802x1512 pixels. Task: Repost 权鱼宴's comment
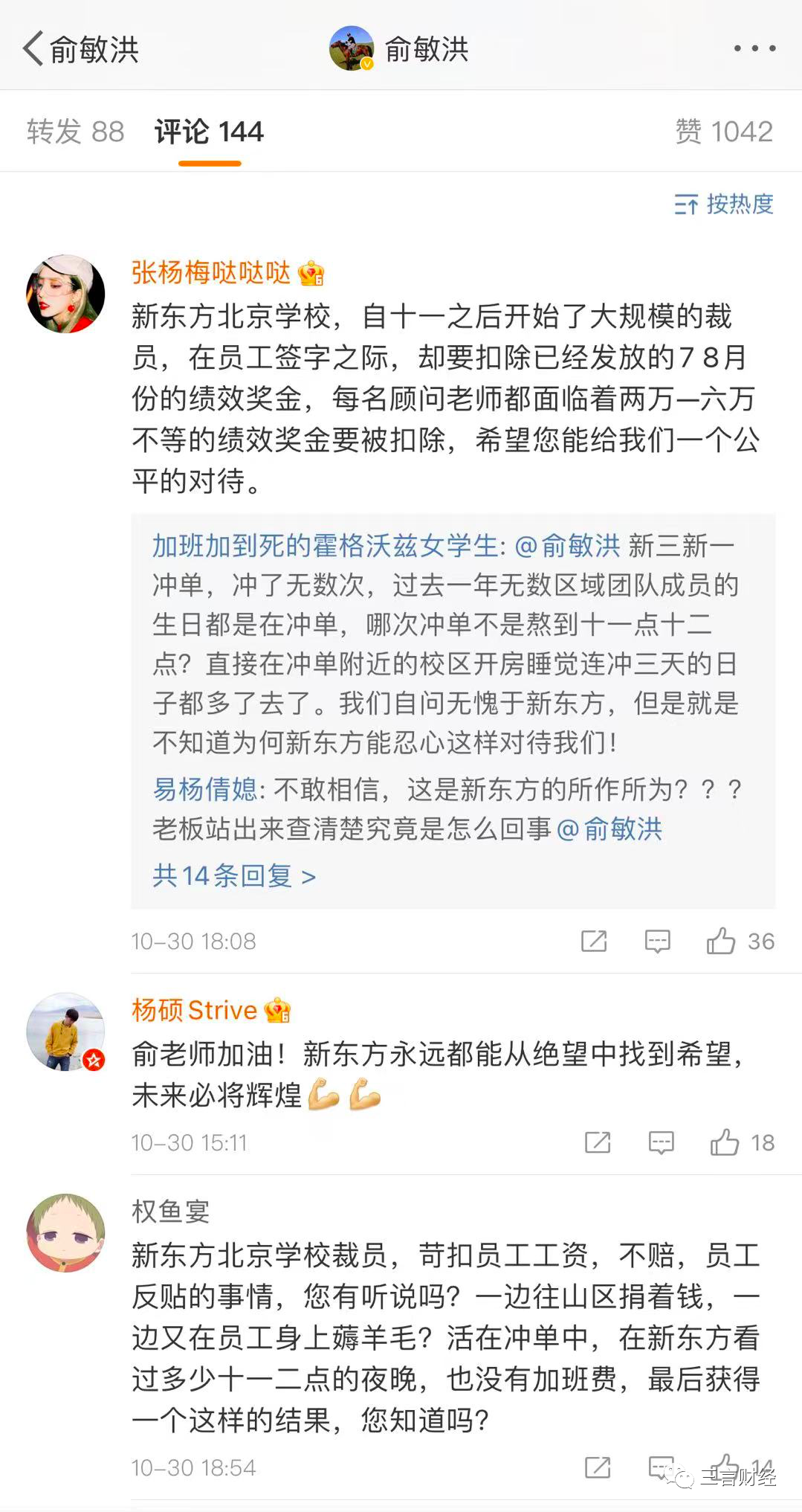tap(598, 1467)
